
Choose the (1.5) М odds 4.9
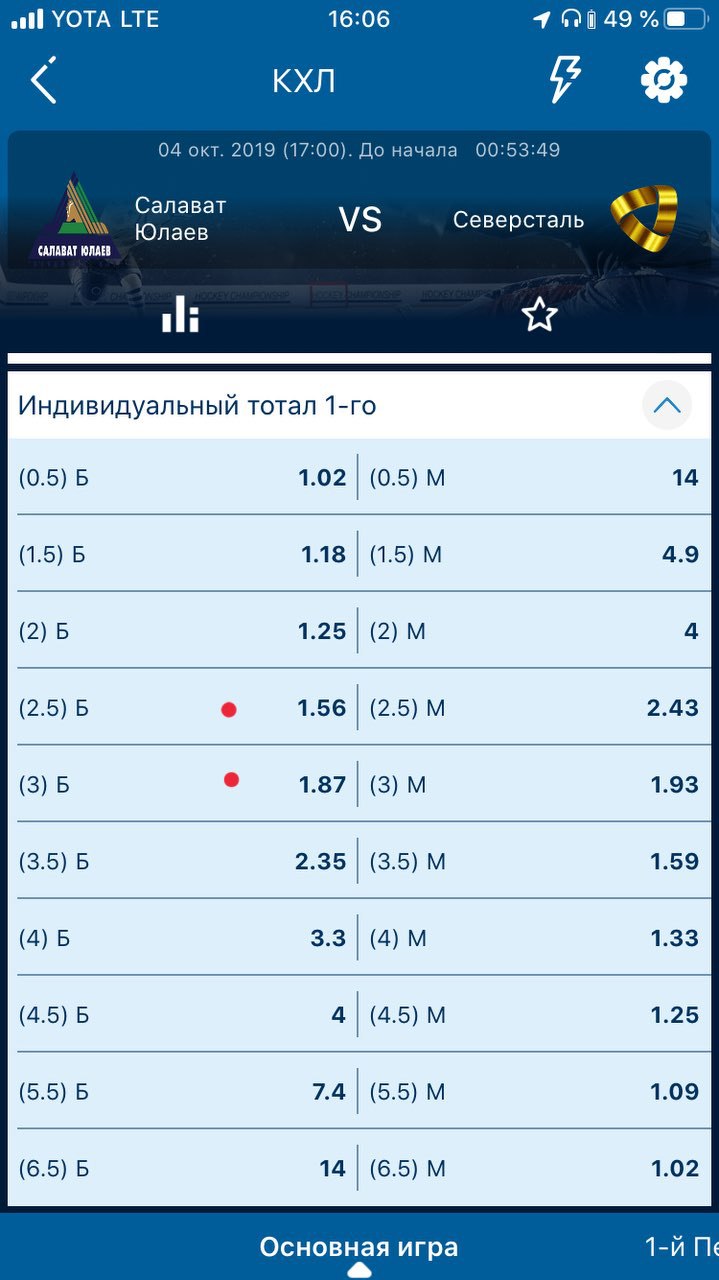tap(535, 554)
